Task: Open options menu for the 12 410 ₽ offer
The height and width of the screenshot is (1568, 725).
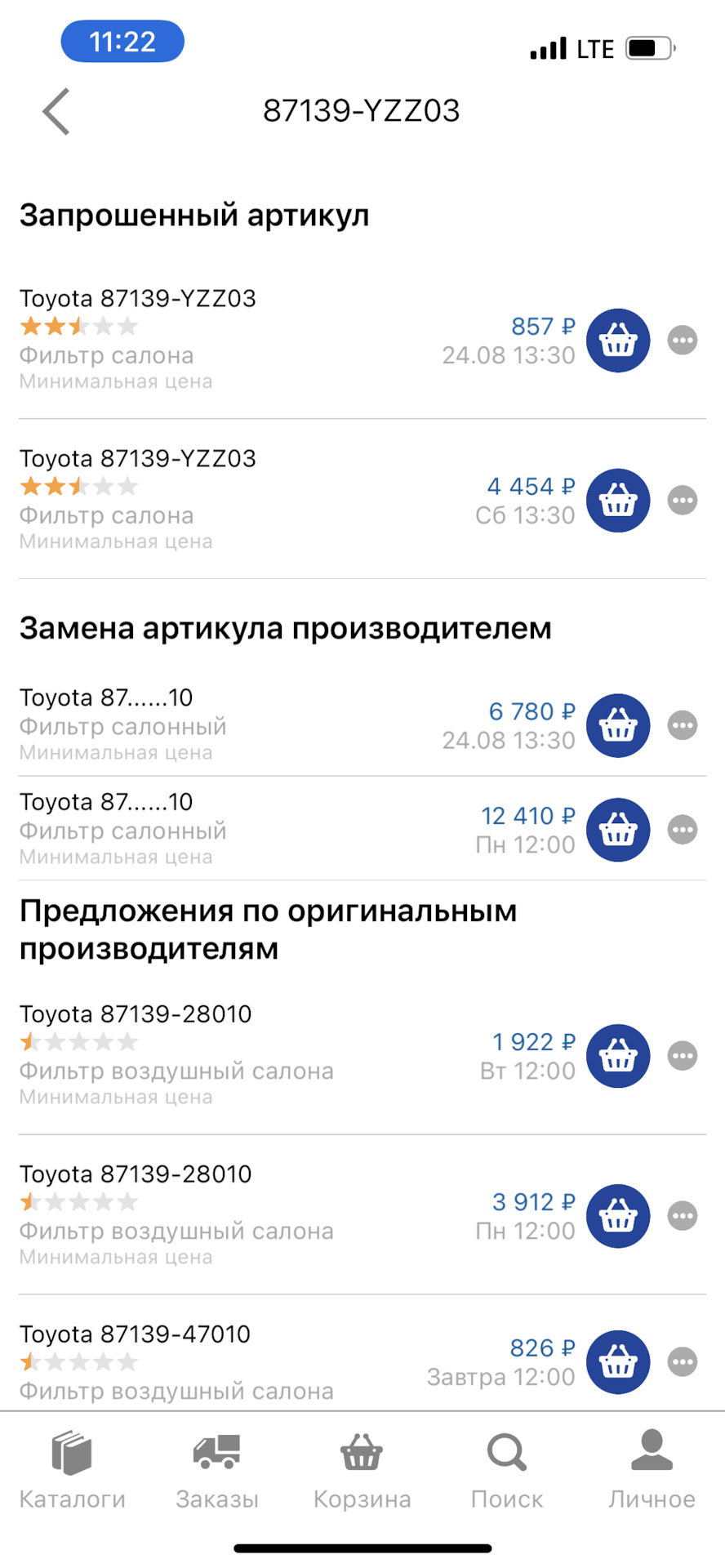Action: [x=683, y=830]
